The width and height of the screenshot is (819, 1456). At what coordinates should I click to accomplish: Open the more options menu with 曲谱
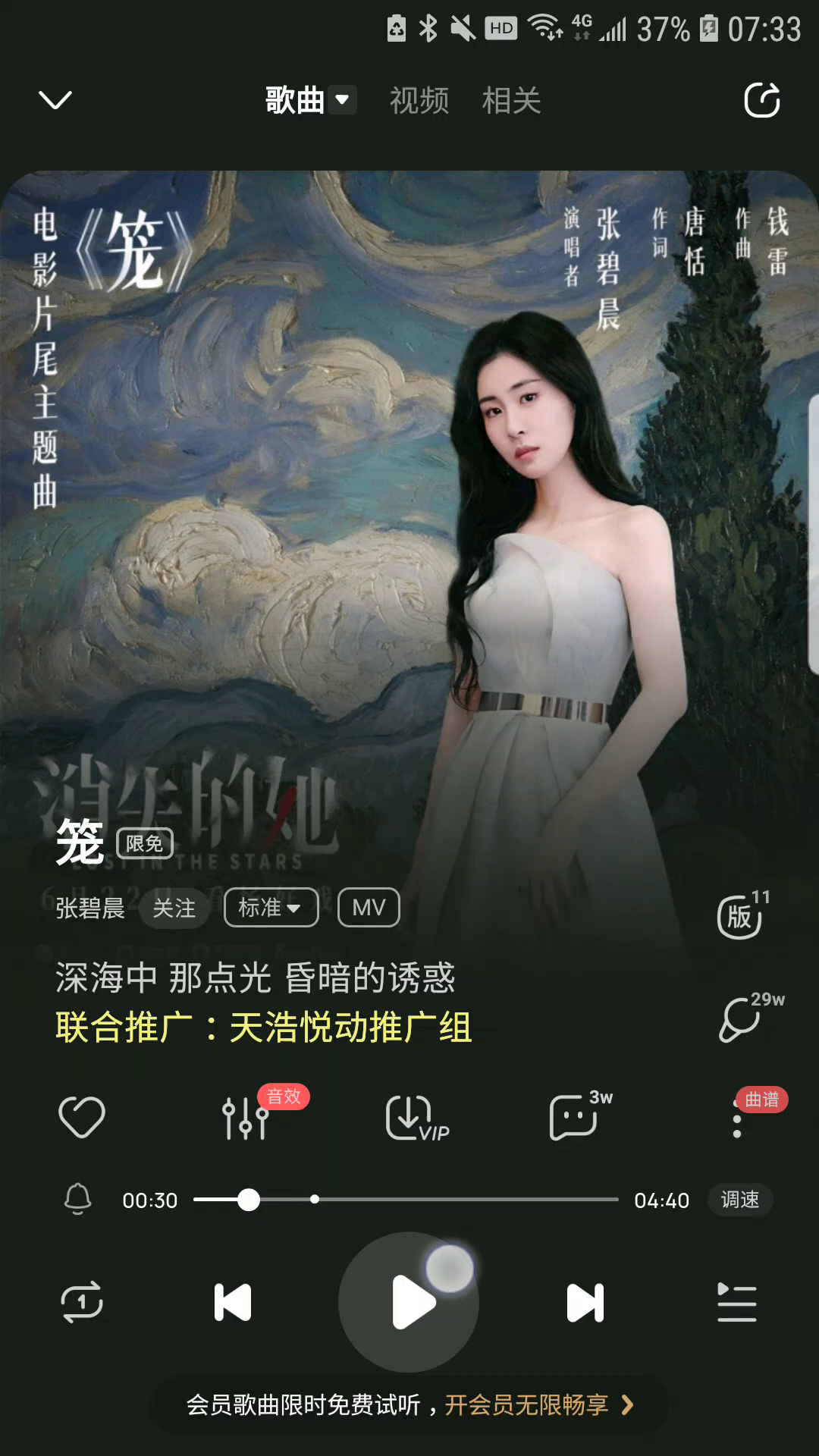tap(738, 1119)
